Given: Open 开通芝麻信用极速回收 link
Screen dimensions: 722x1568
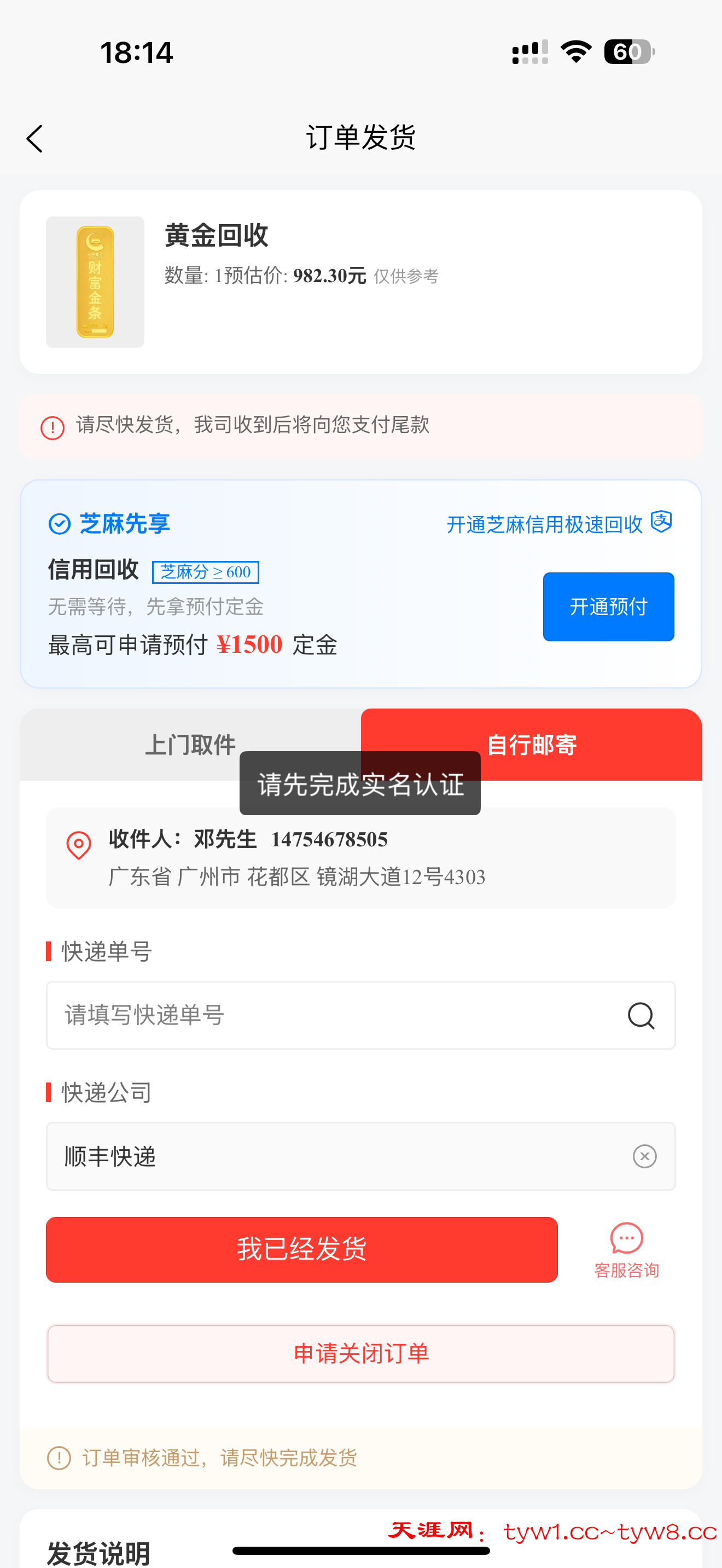Looking at the screenshot, I should [557, 524].
